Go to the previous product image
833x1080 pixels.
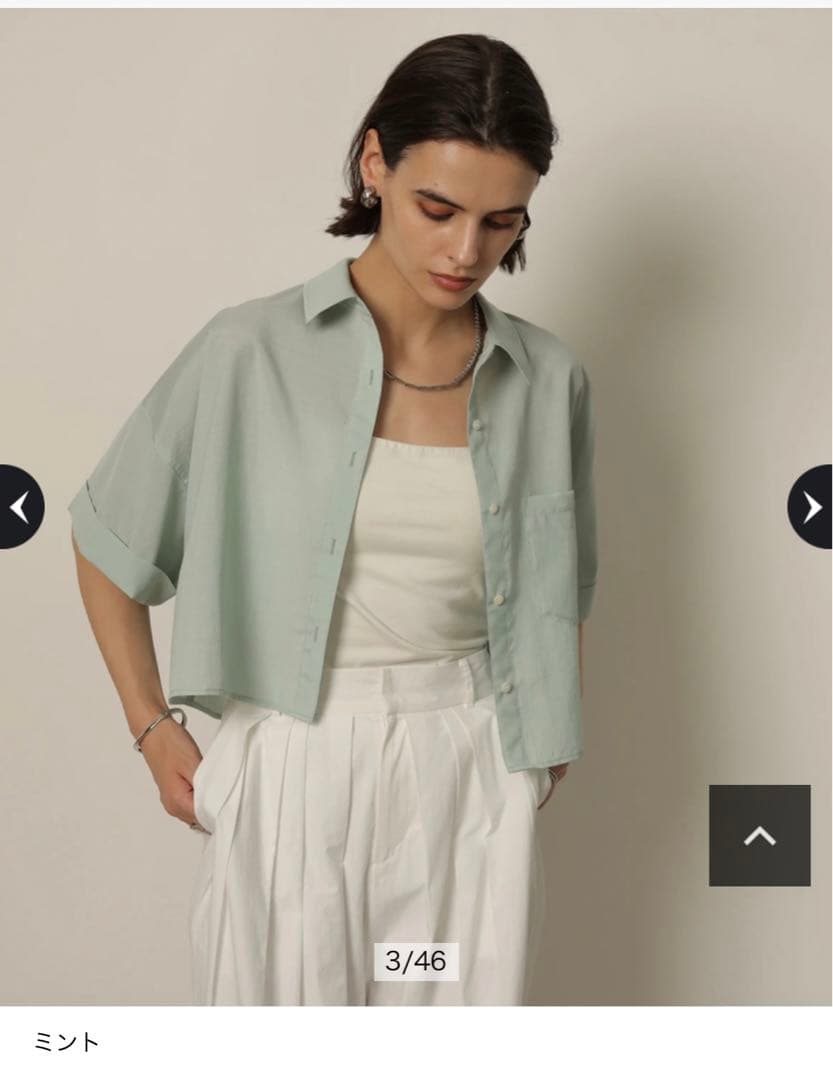[x=18, y=507]
